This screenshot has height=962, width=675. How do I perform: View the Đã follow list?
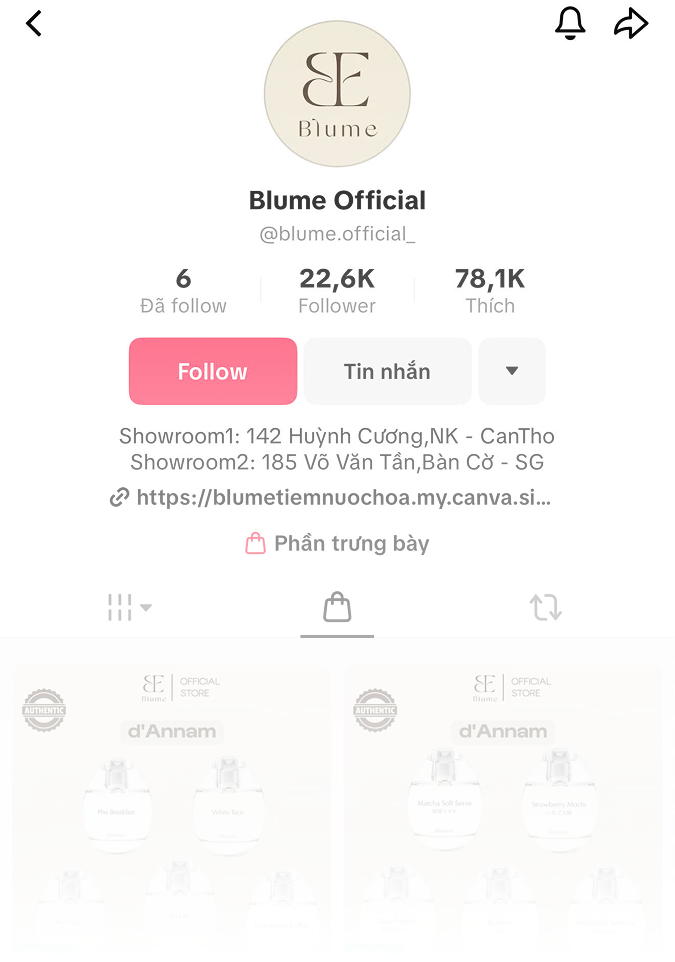click(x=183, y=291)
